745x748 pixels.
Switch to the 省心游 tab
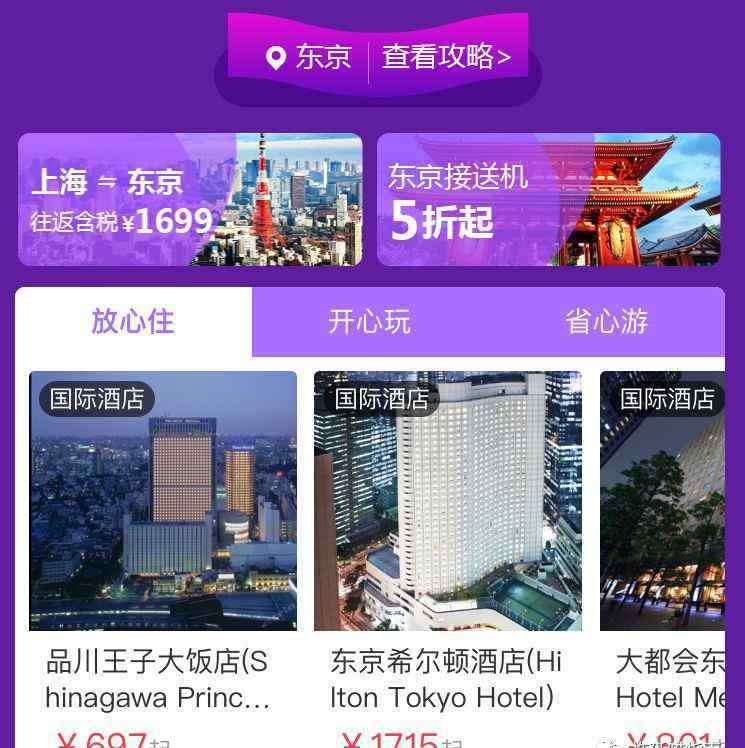point(606,321)
